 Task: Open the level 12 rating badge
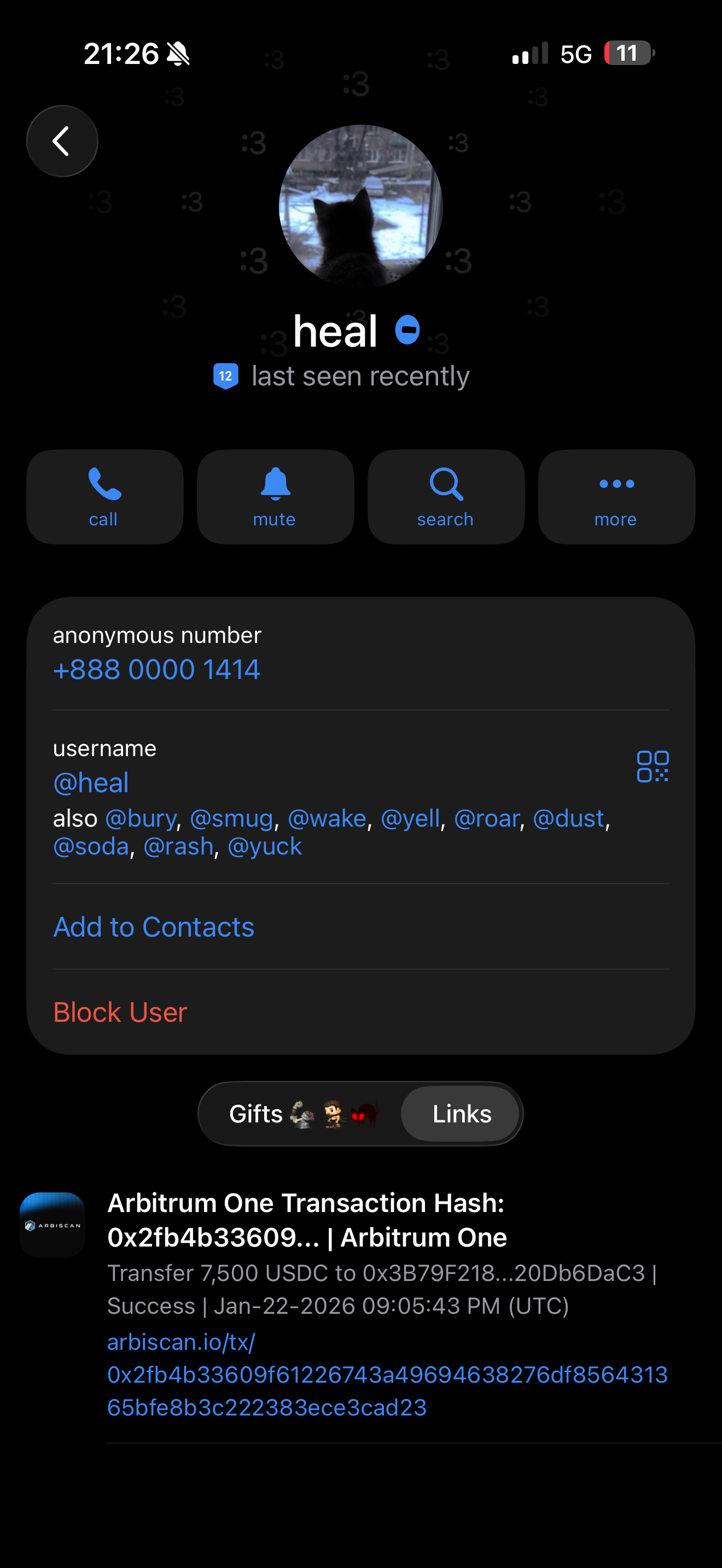point(225,376)
